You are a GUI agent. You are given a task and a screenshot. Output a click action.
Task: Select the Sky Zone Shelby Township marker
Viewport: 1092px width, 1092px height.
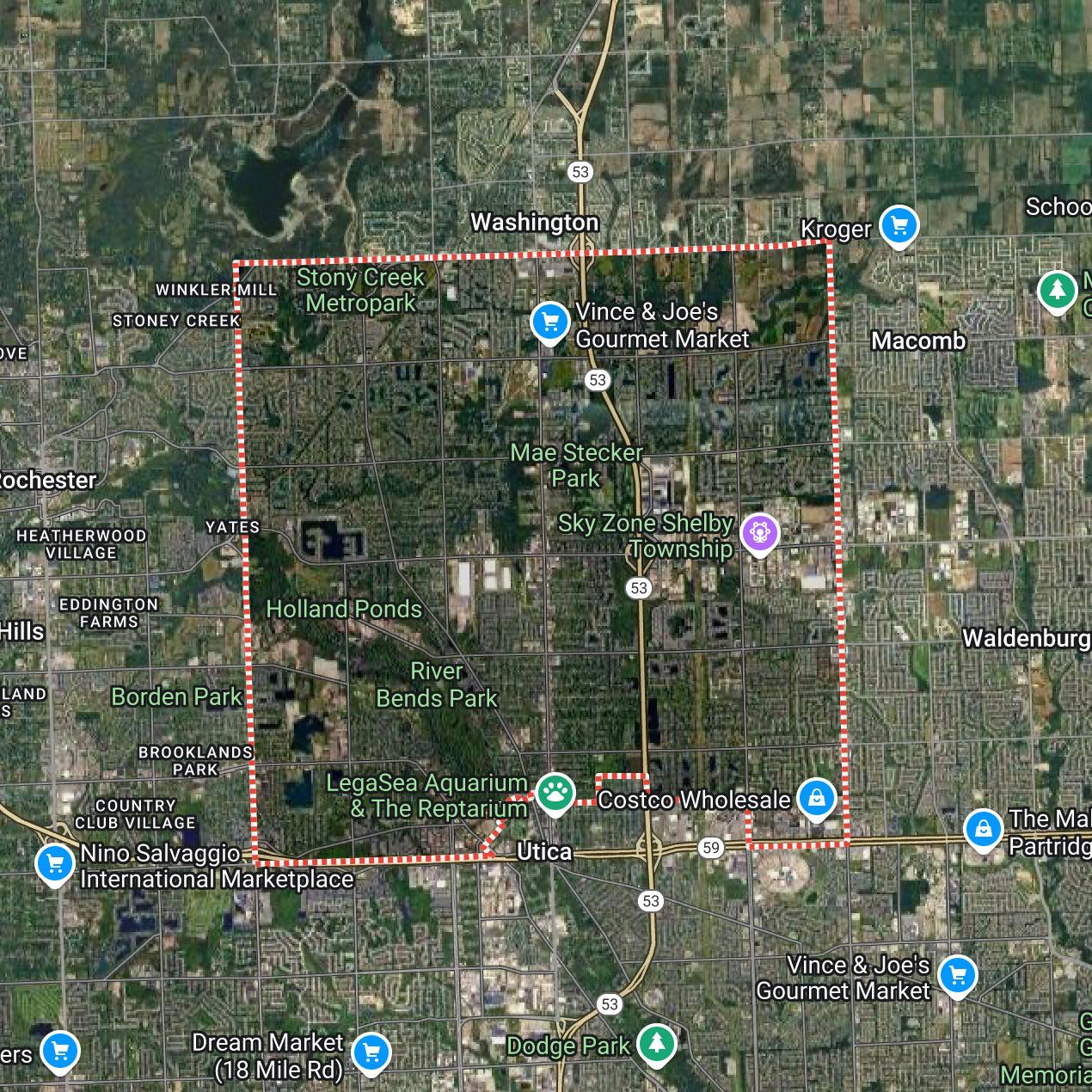(759, 532)
